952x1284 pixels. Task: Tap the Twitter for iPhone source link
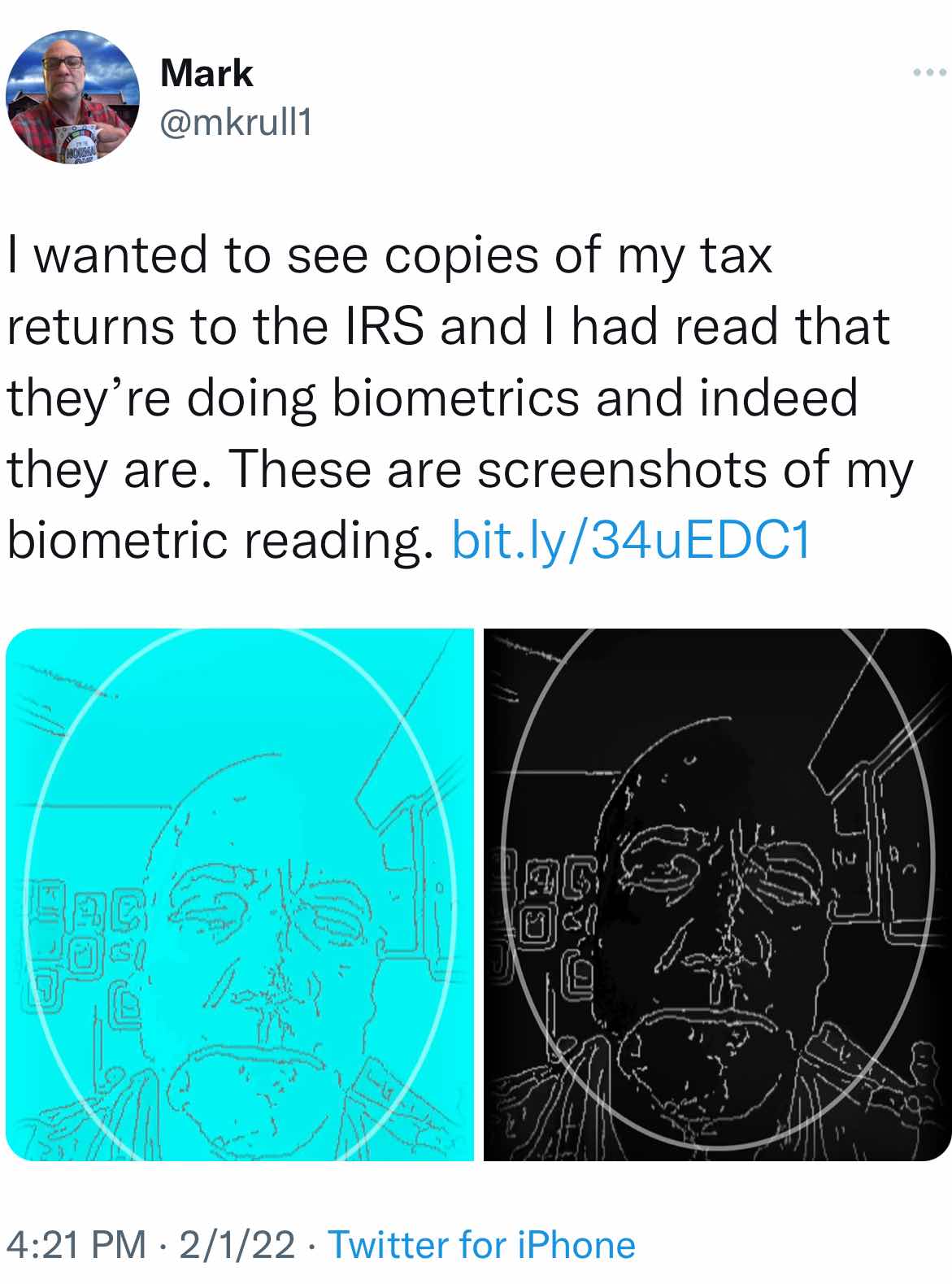click(481, 1245)
